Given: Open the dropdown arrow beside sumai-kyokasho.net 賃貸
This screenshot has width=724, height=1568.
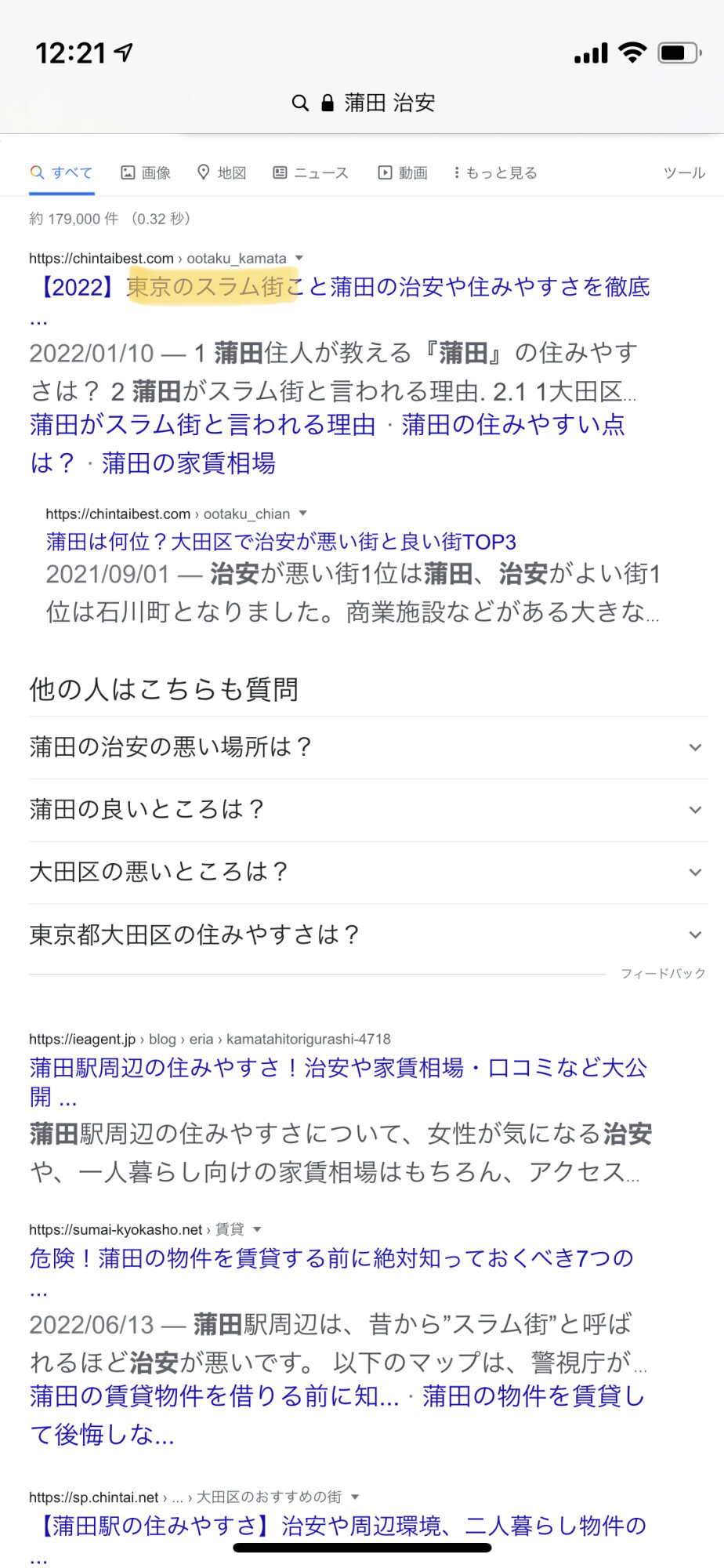Looking at the screenshot, I should click(257, 1229).
